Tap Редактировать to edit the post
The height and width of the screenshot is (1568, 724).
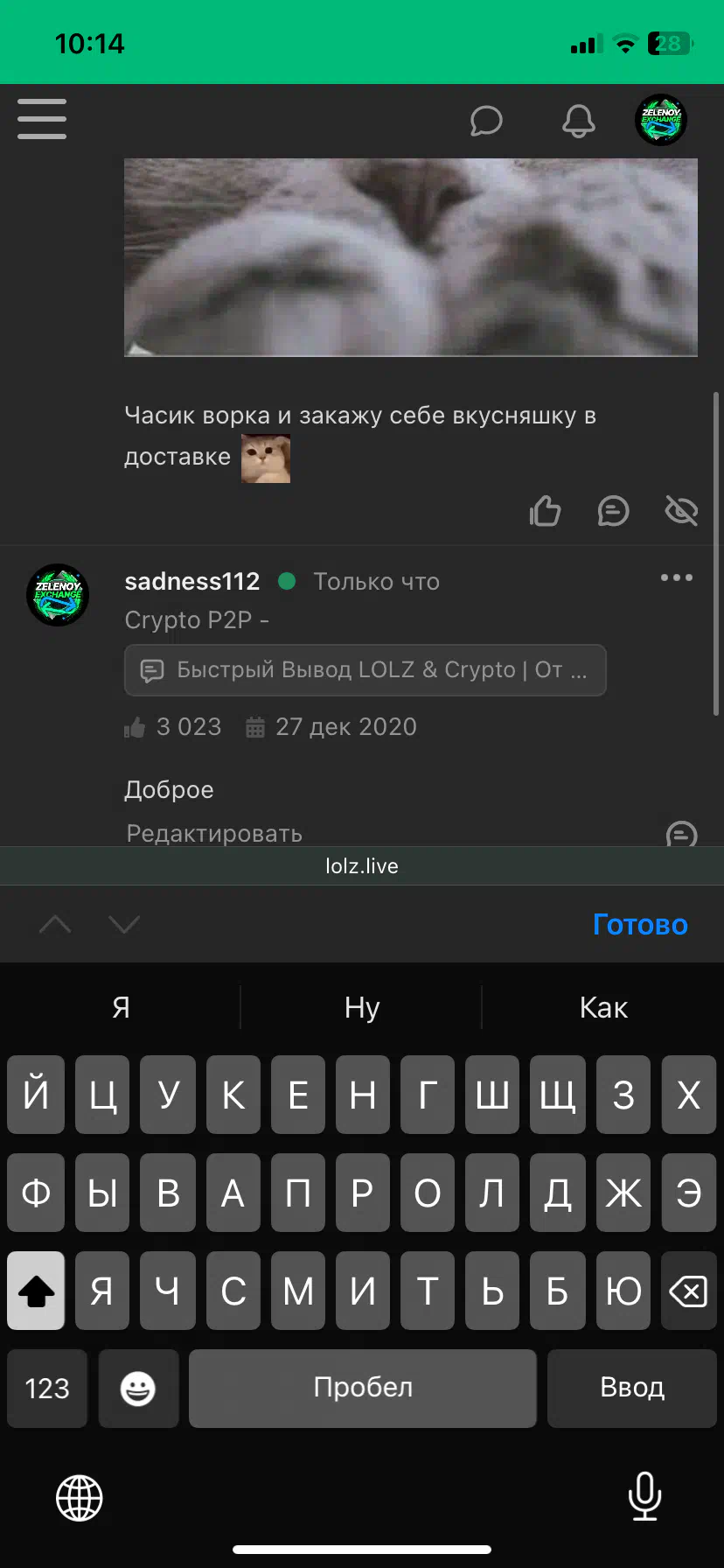(x=214, y=833)
